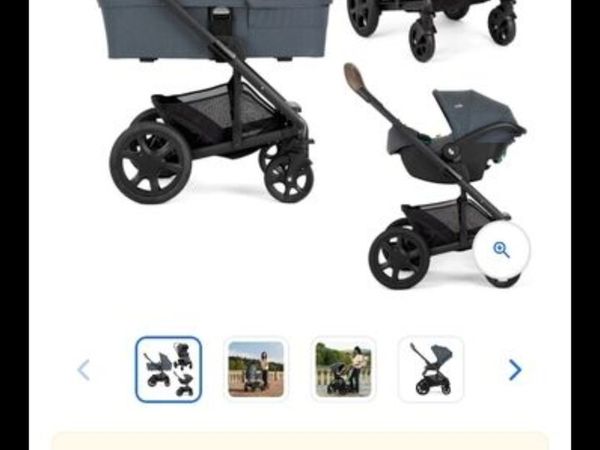Show next gallery thumbnails

(x=515, y=370)
